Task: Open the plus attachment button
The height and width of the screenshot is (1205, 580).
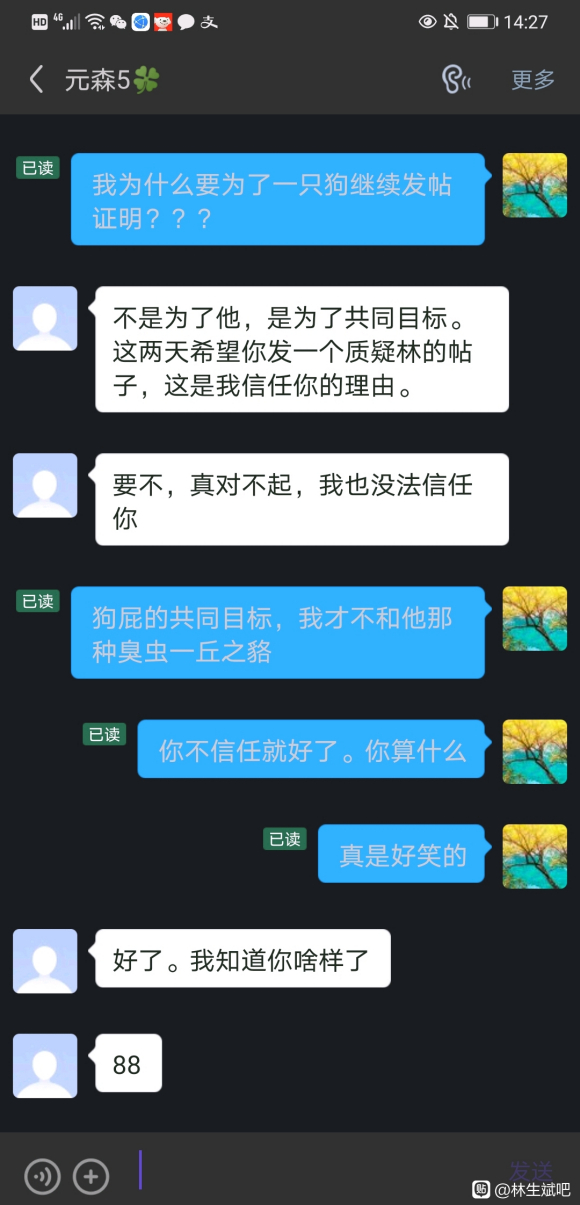Action: click(91, 1176)
